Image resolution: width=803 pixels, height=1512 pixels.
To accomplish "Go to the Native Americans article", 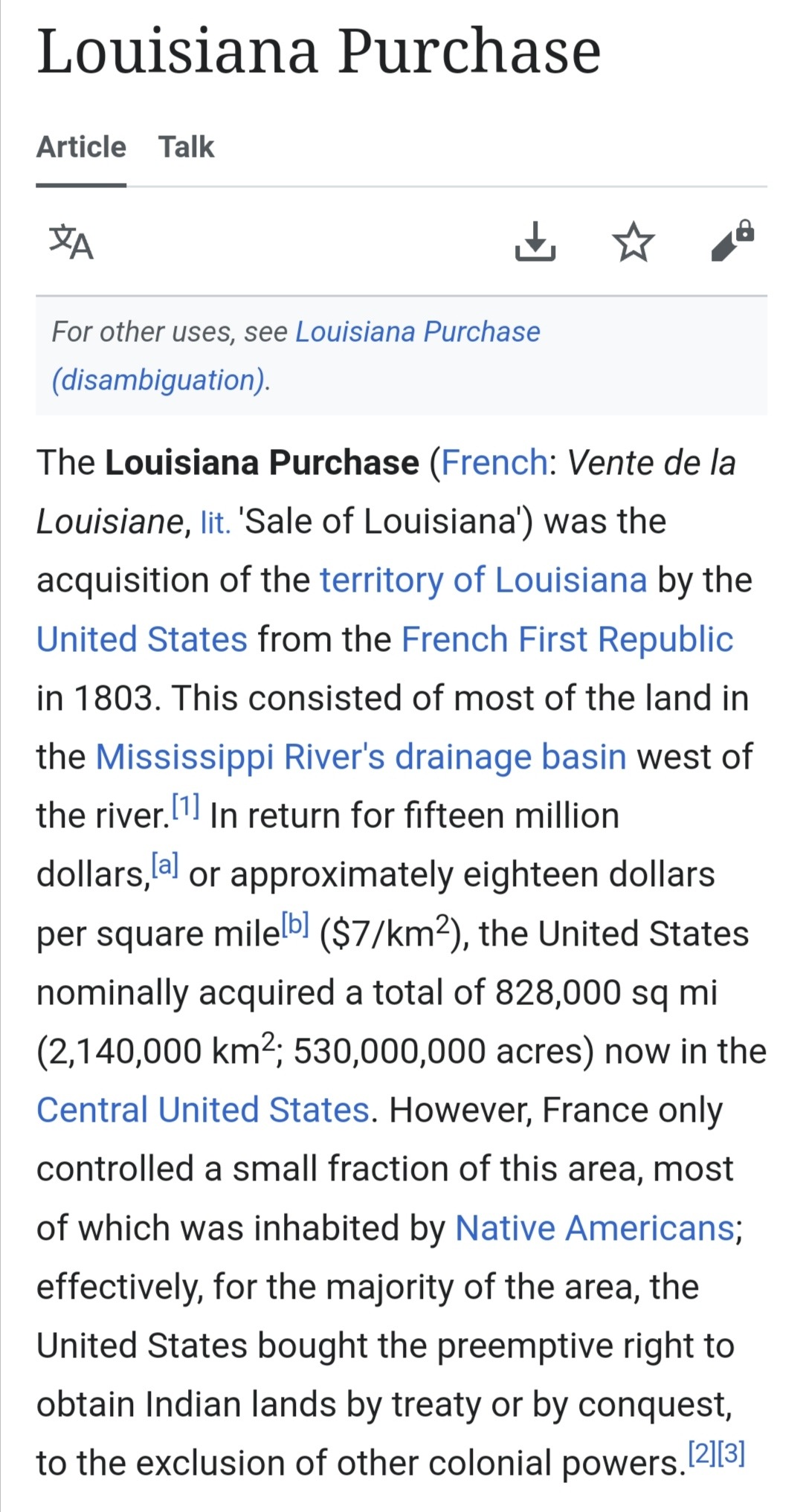I will tap(595, 1228).
